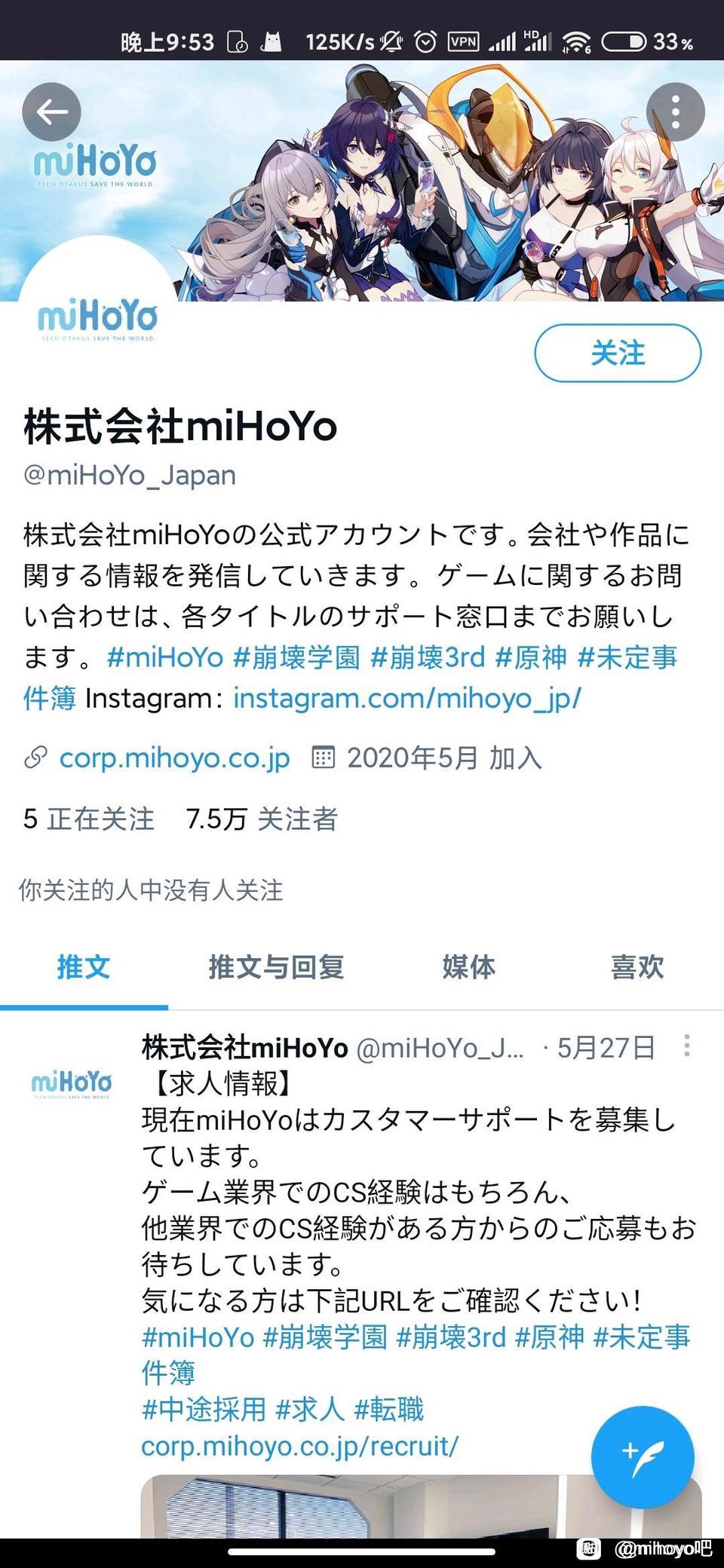The width and height of the screenshot is (724, 1568).
Task: View the 7.5万 关注者 followers list
Action: 262,819
